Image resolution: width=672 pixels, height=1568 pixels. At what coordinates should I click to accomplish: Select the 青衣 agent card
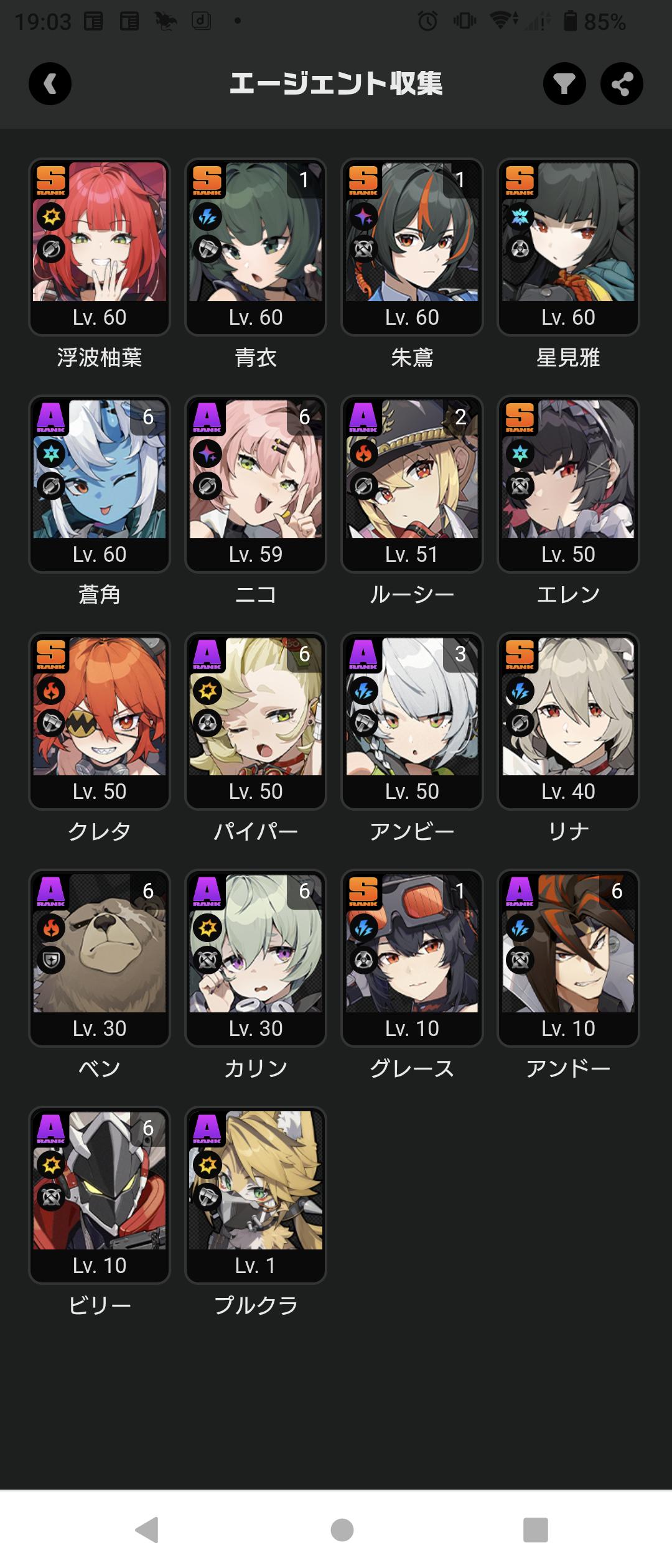click(x=256, y=246)
